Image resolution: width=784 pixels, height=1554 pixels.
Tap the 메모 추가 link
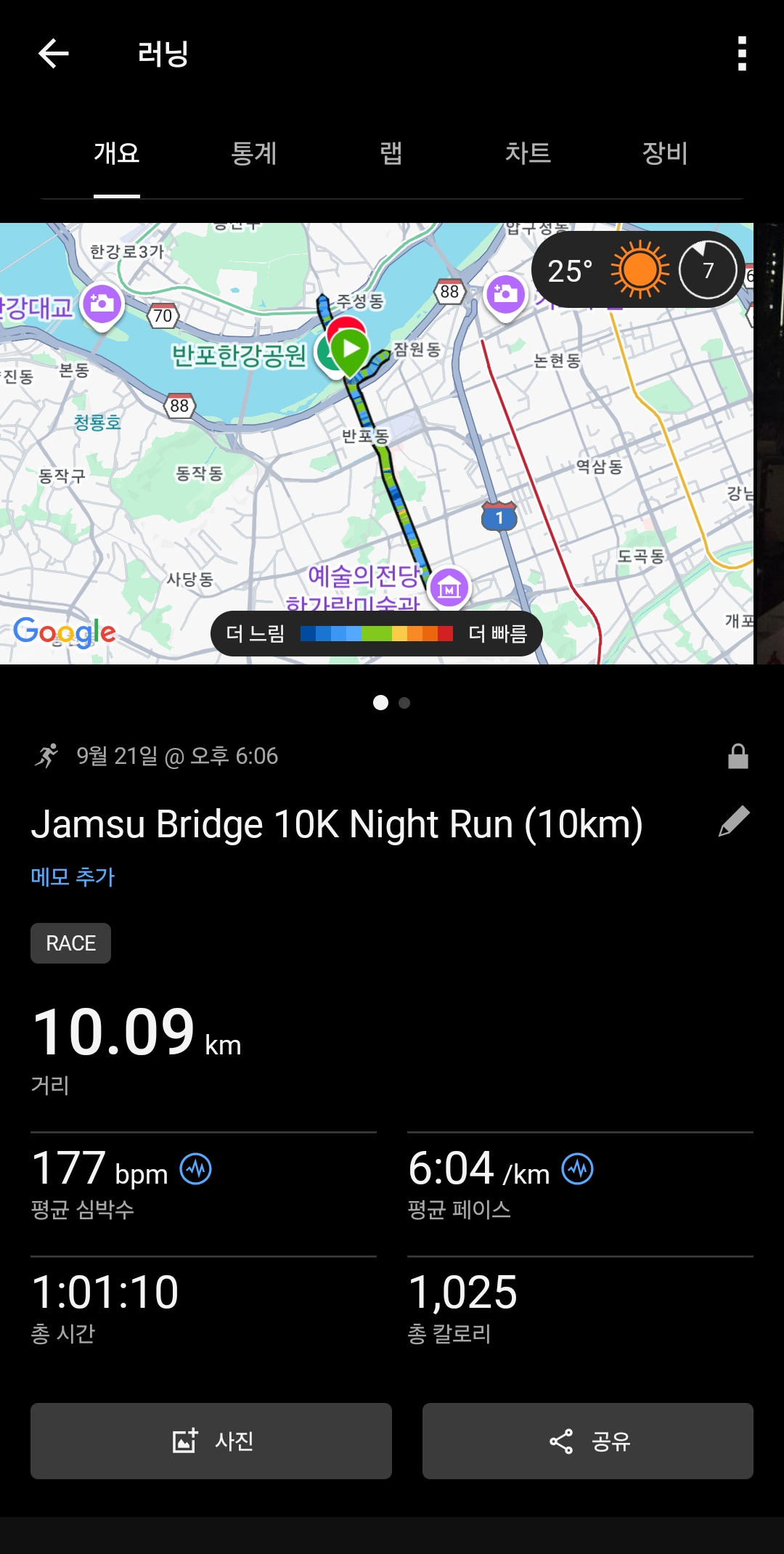coord(73,876)
